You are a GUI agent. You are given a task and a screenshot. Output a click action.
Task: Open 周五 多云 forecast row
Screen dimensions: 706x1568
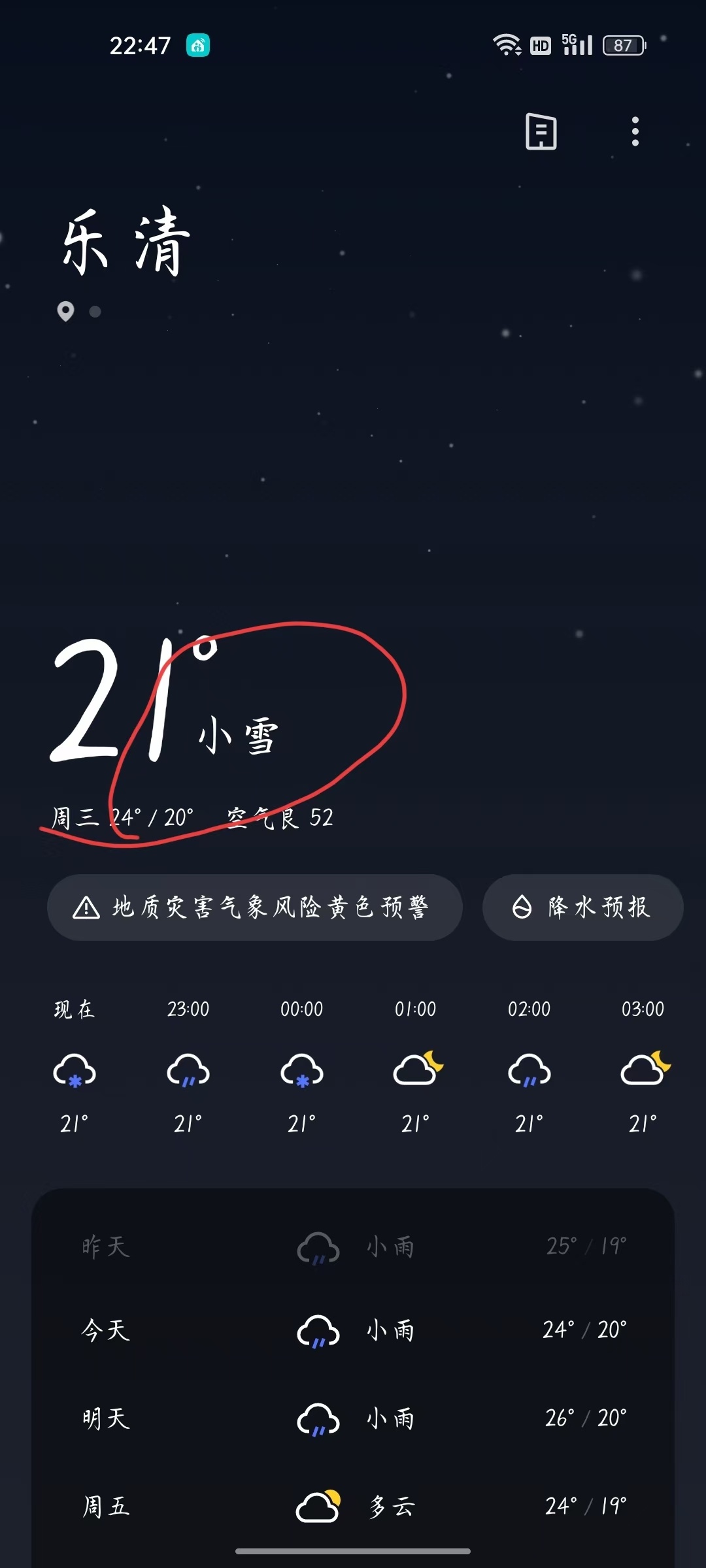pyautogui.click(x=353, y=1507)
